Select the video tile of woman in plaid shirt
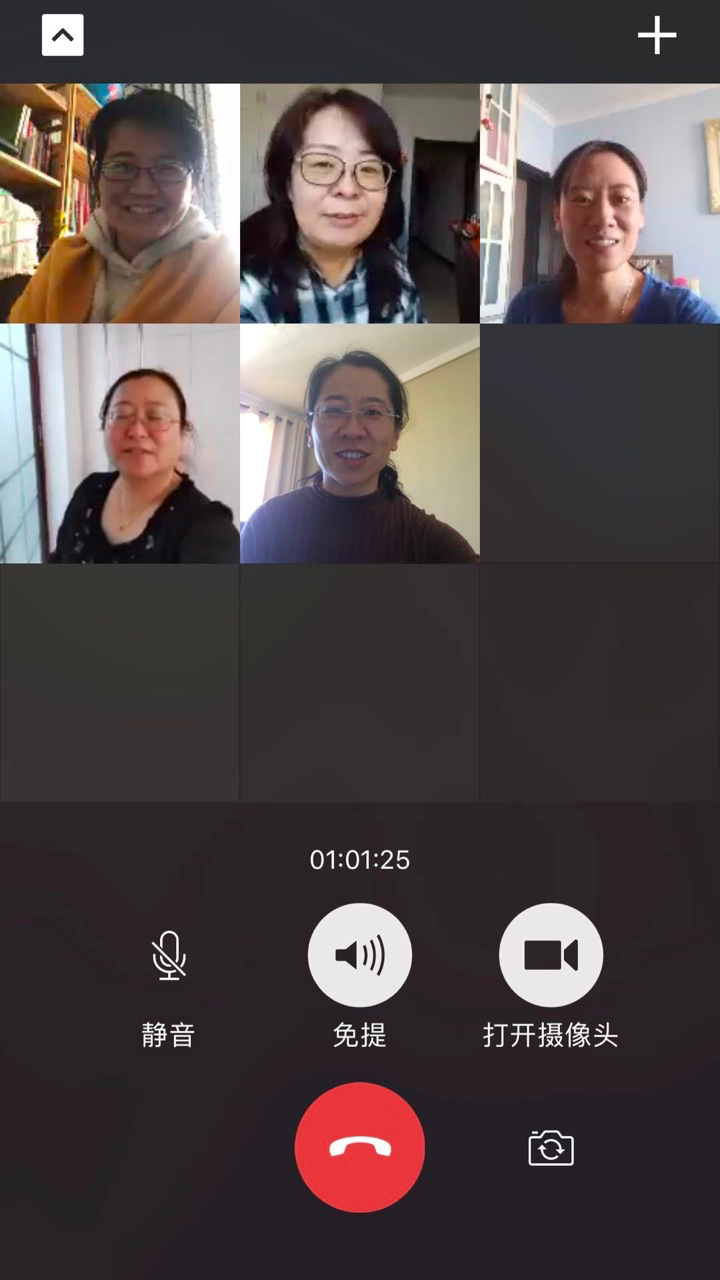The height and width of the screenshot is (1280, 720). pyautogui.click(x=360, y=203)
